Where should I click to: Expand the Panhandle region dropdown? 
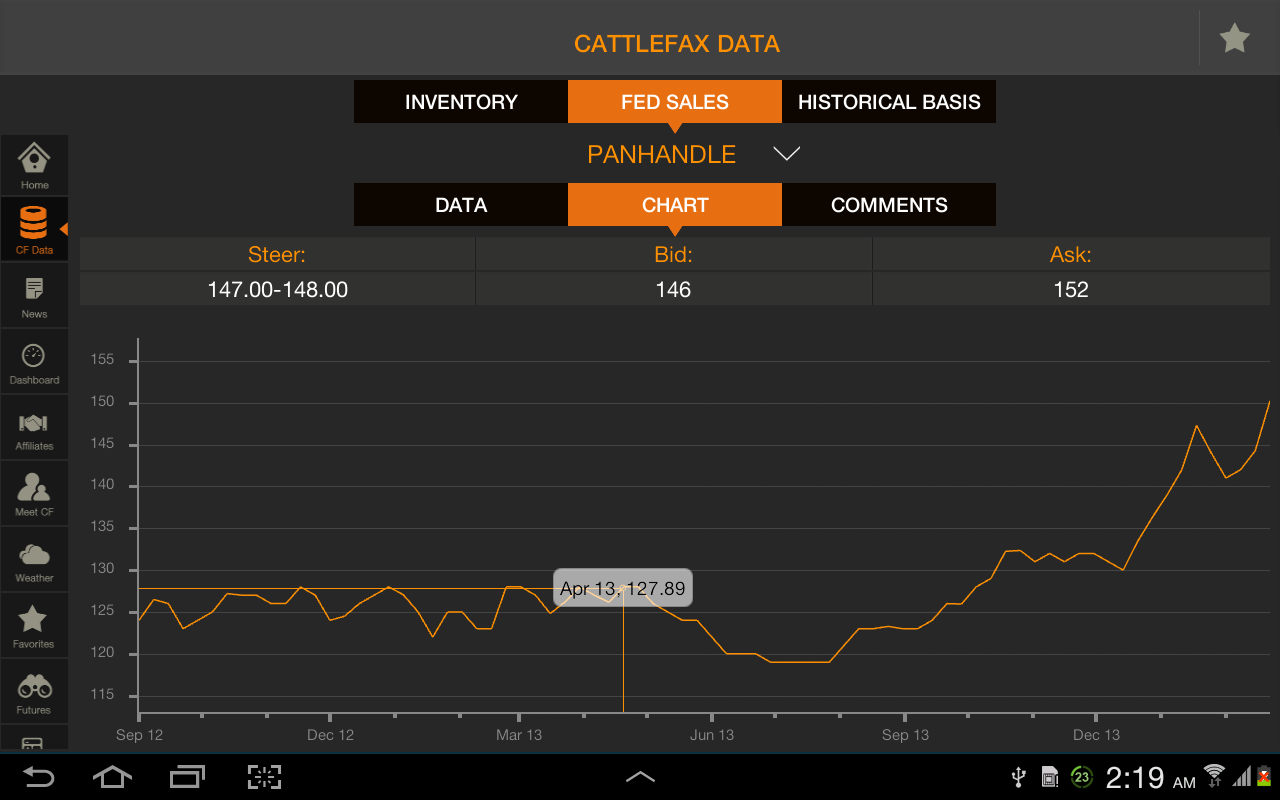[x=786, y=154]
